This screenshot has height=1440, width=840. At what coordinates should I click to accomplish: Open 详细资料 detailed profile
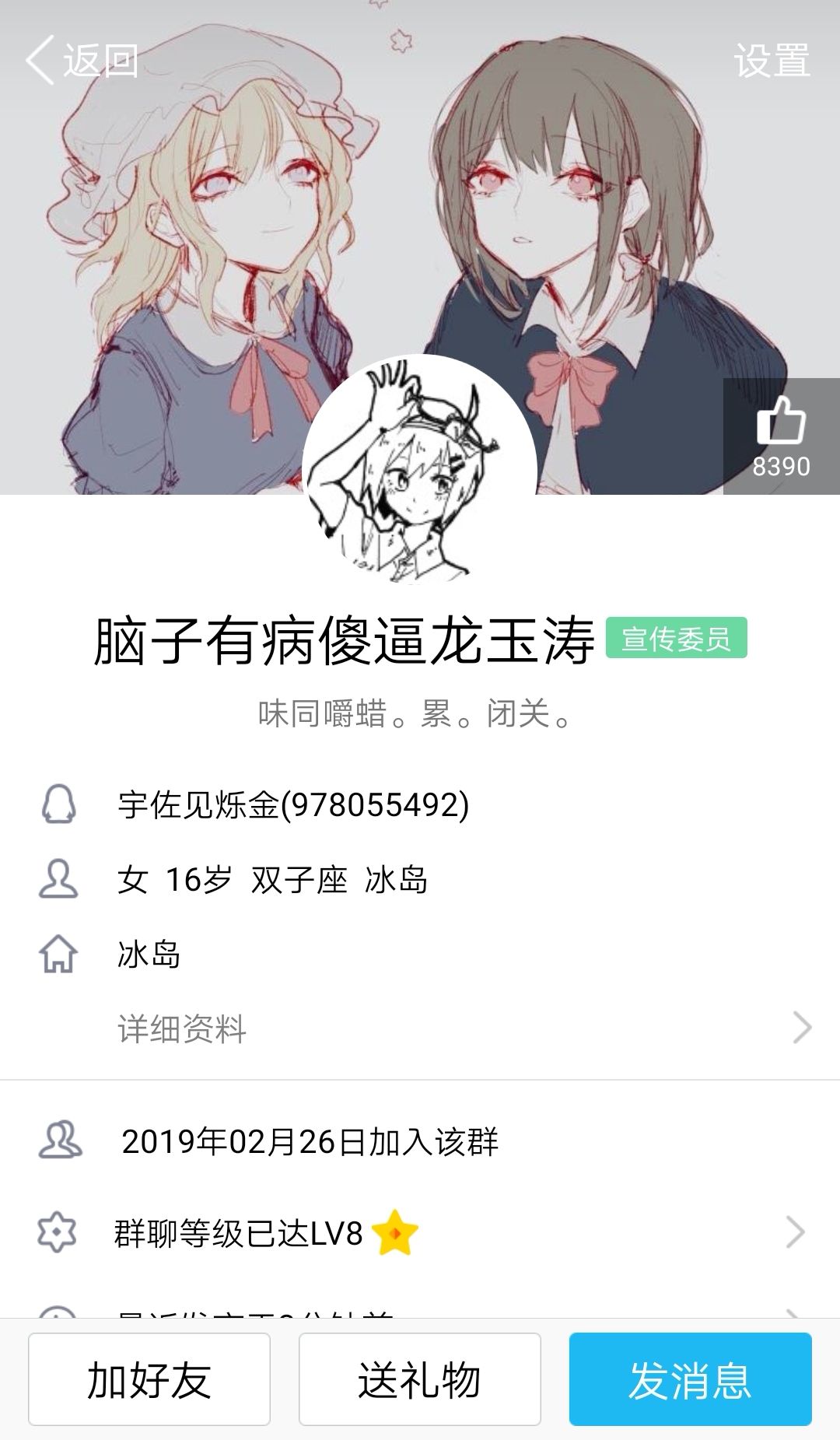420,1028
